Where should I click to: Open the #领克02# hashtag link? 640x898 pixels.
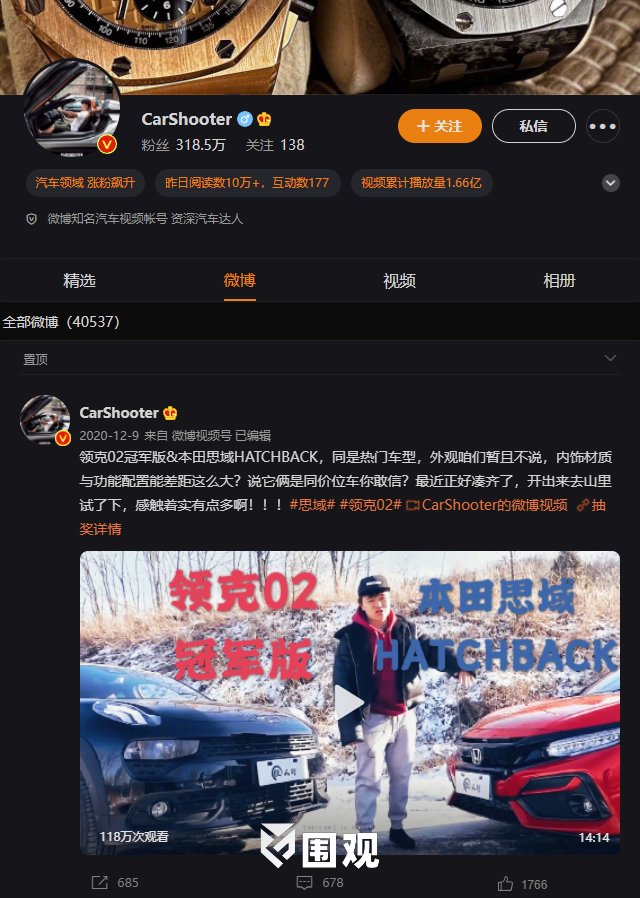(x=371, y=505)
